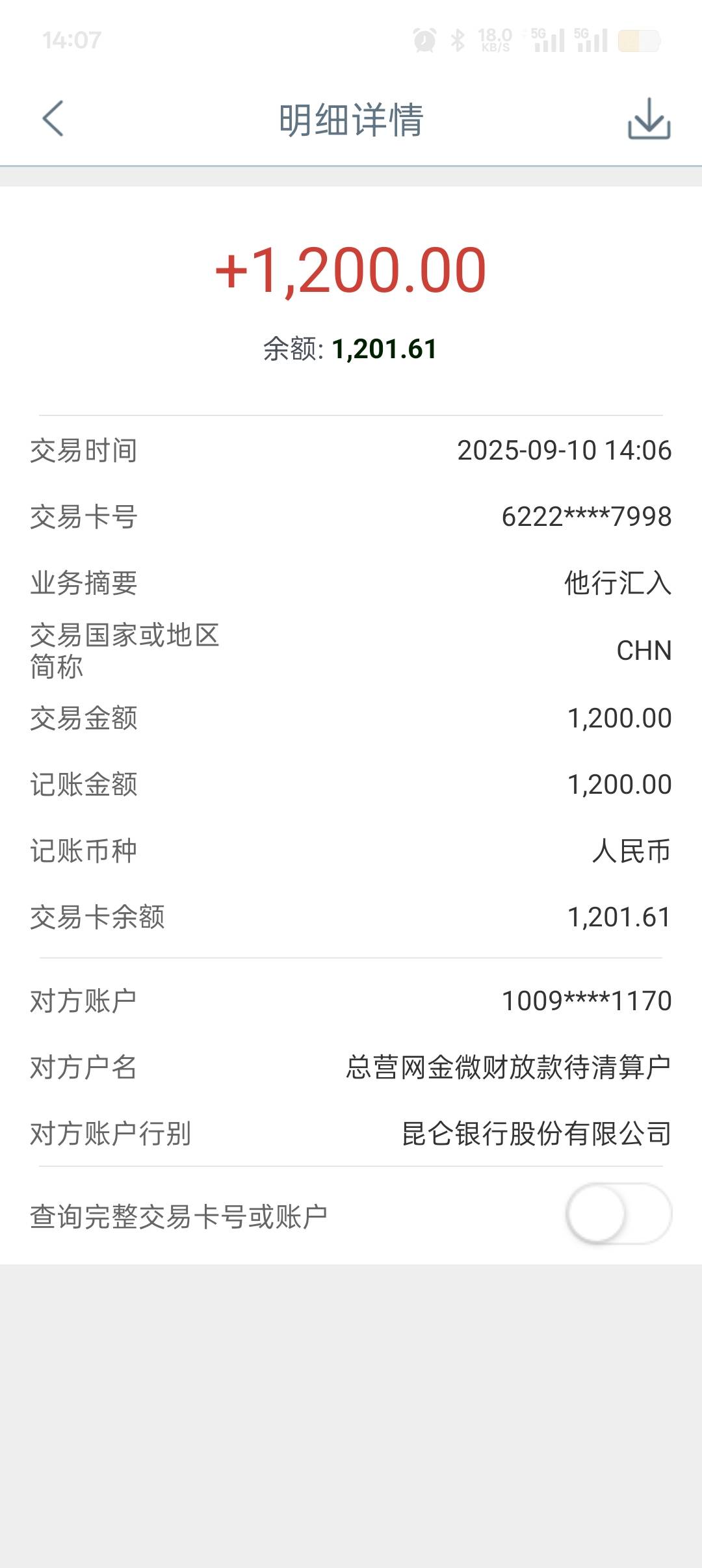
Task: Download the transaction detail receipt
Action: pyautogui.click(x=649, y=119)
